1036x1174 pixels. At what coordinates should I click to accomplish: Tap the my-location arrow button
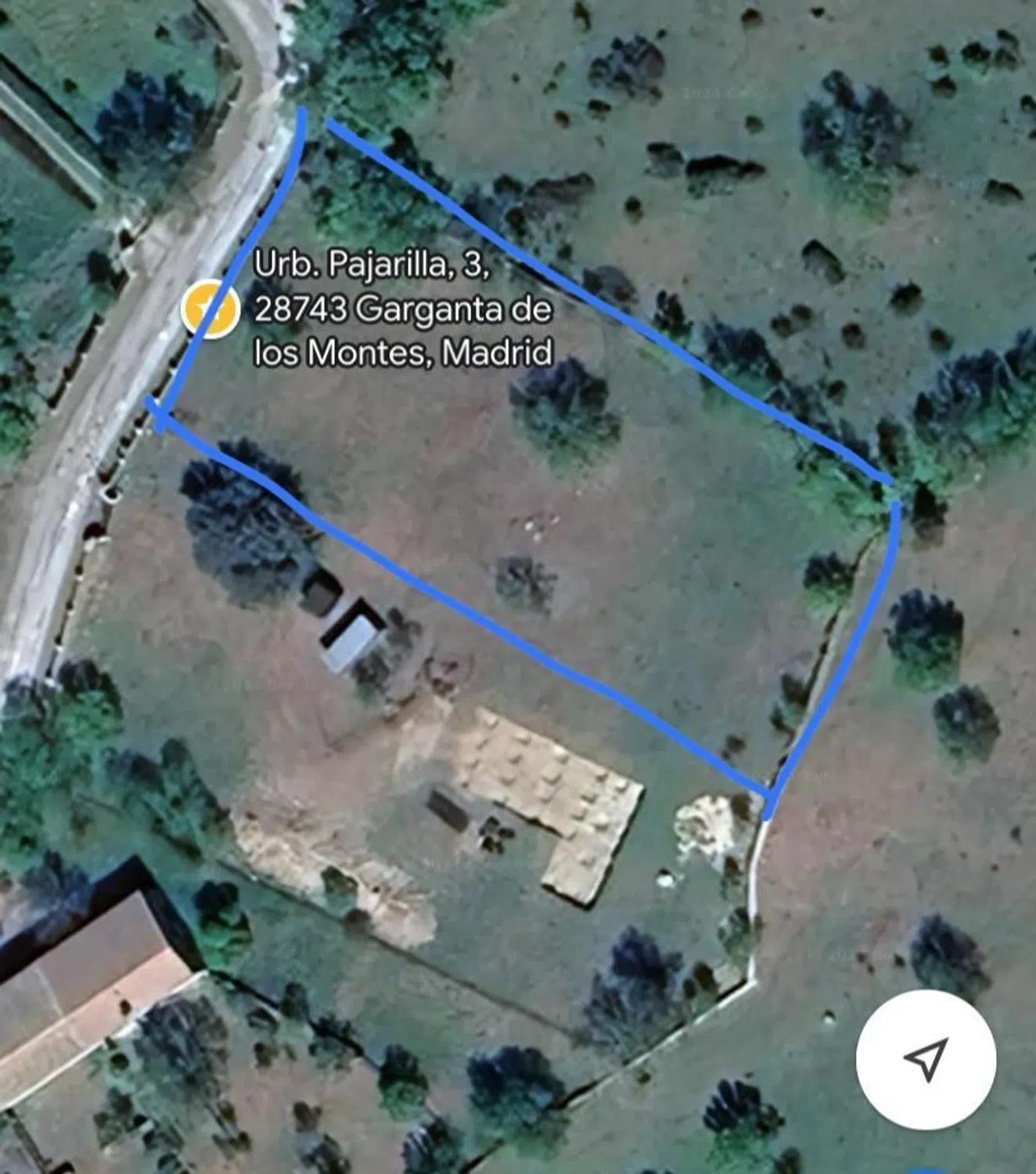(x=926, y=1058)
